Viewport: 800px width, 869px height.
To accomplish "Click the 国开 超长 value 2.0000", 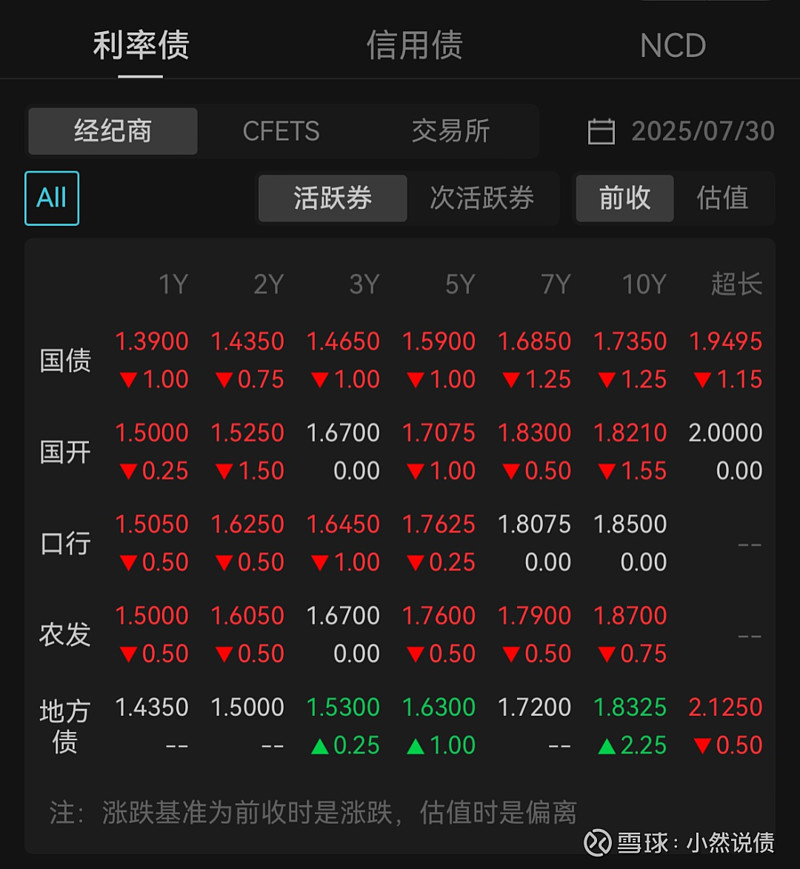I will pyautogui.click(x=727, y=433).
